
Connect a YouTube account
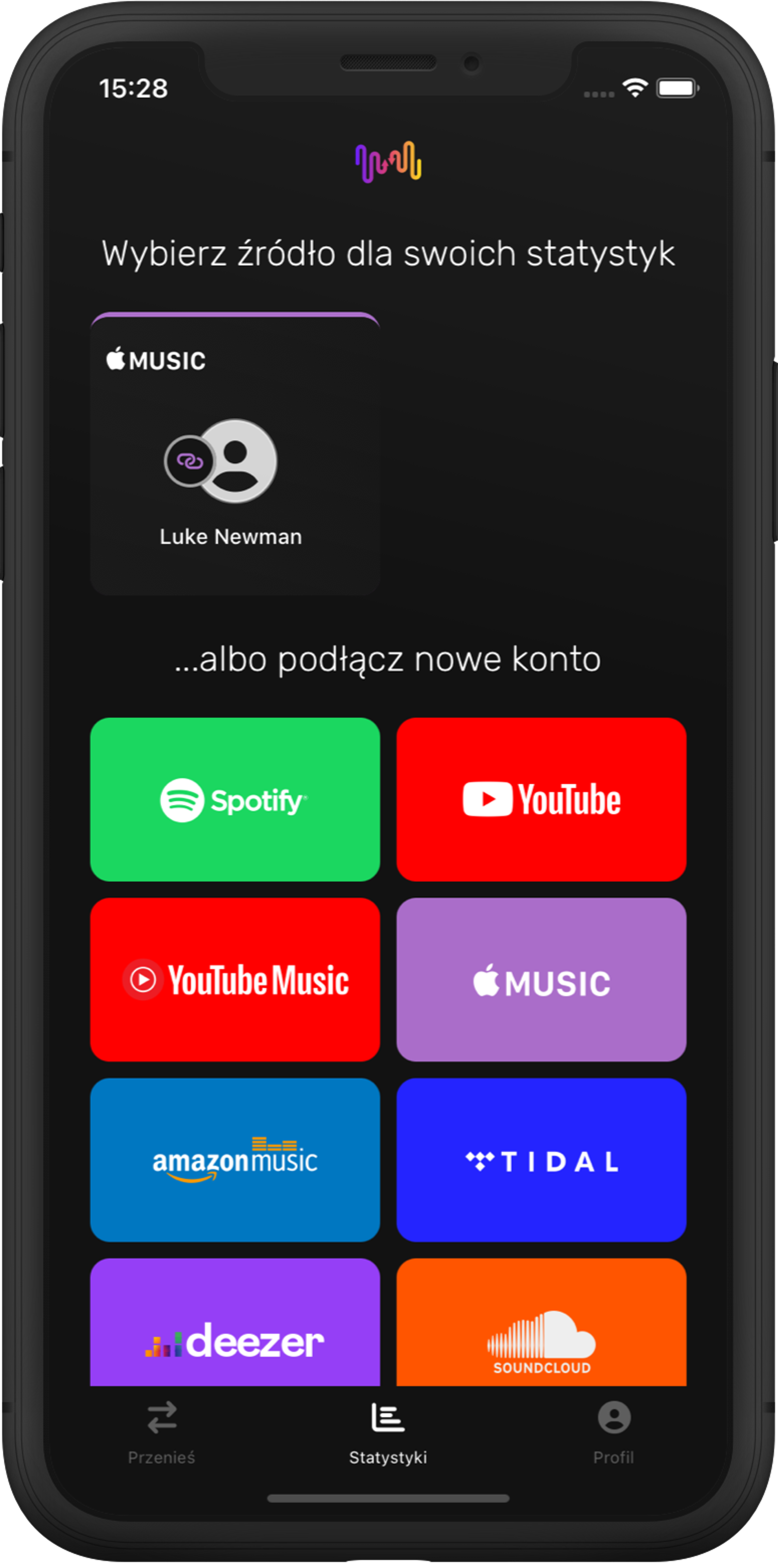[x=541, y=799]
